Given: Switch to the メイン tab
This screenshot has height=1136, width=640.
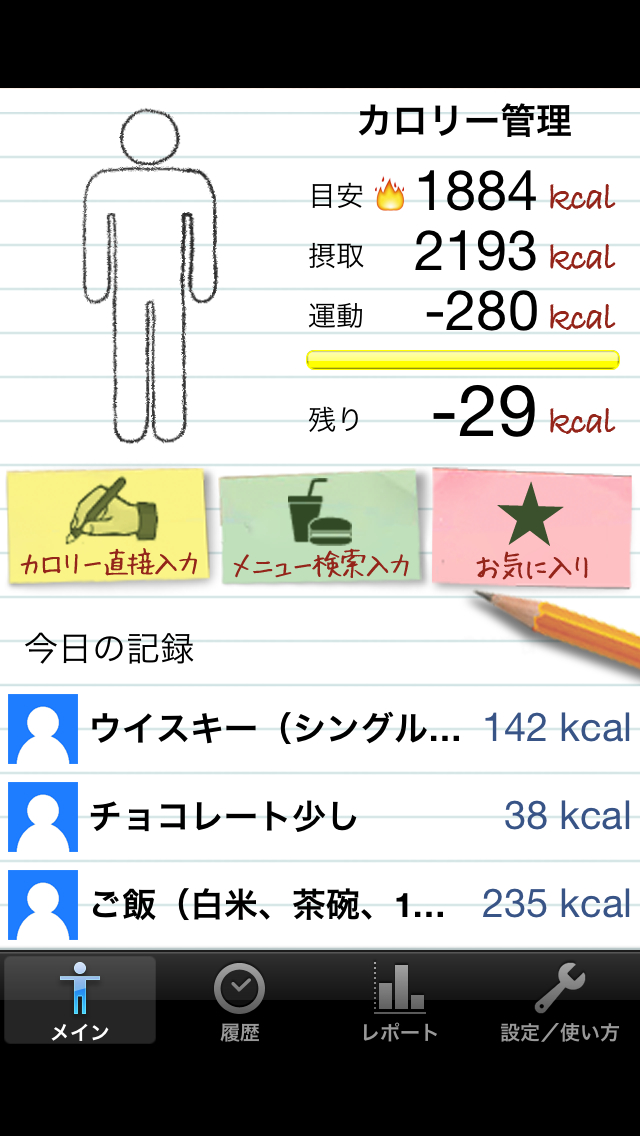Looking at the screenshot, I should 80,1000.
